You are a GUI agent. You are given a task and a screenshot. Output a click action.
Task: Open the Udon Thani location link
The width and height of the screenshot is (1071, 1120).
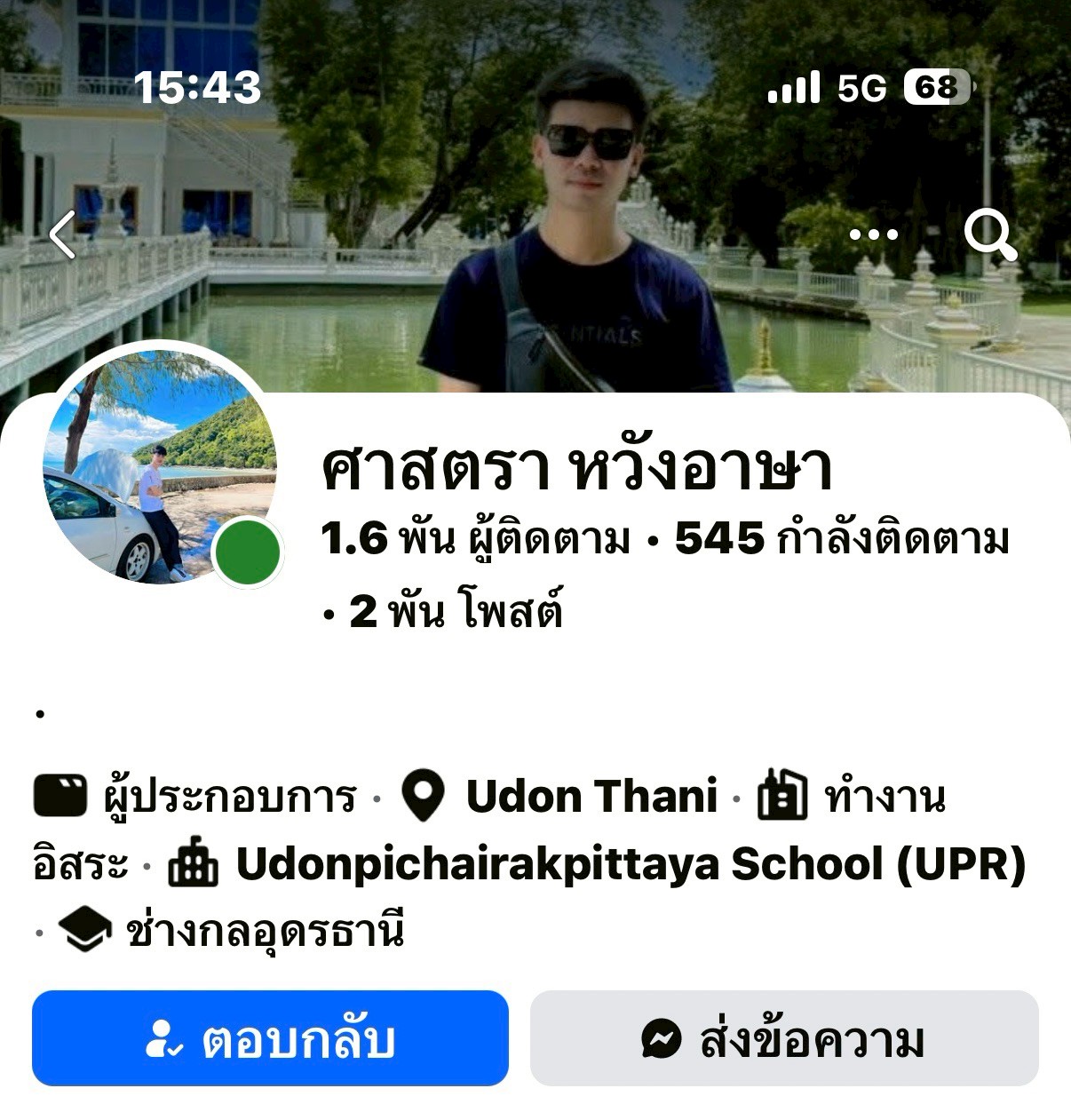(x=591, y=796)
